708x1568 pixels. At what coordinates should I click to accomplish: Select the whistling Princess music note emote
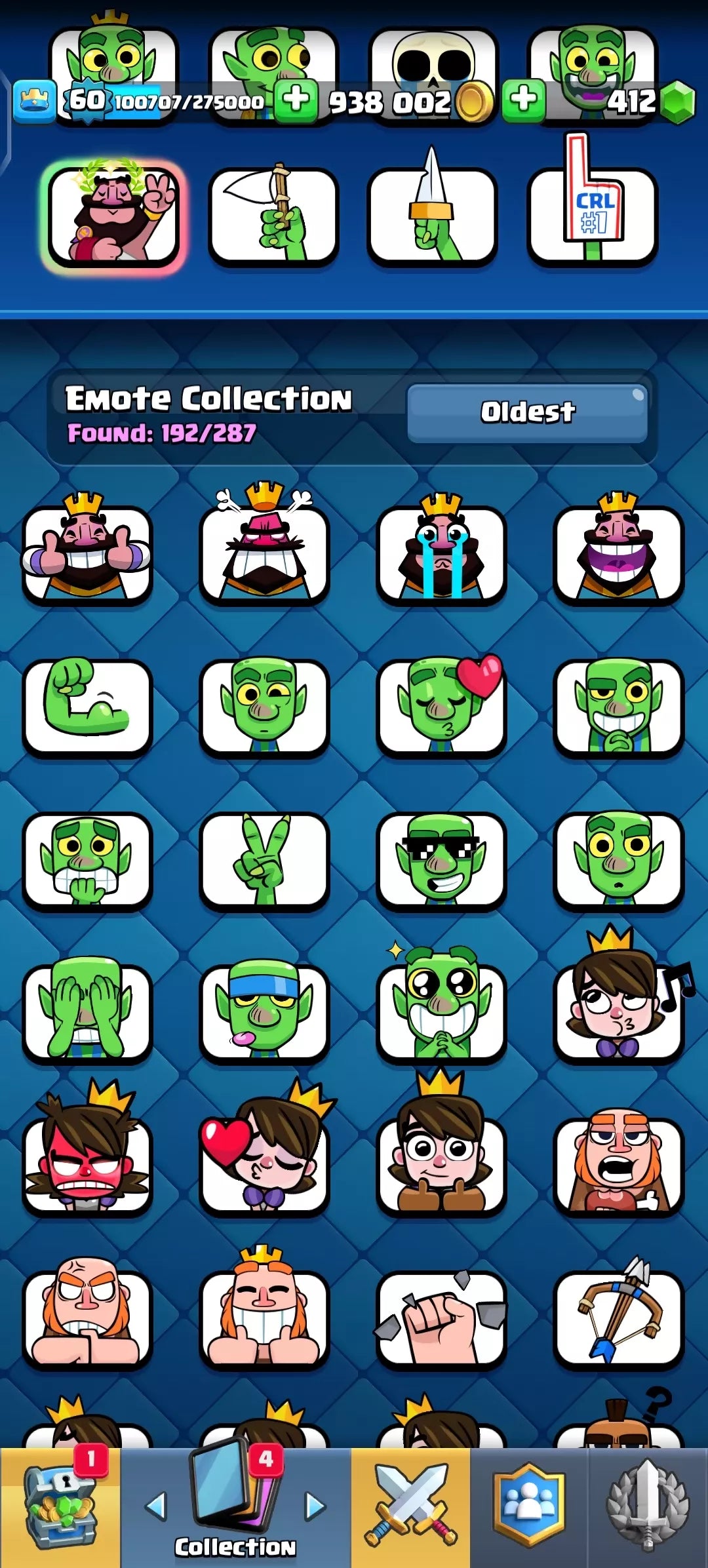(x=618, y=1011)
